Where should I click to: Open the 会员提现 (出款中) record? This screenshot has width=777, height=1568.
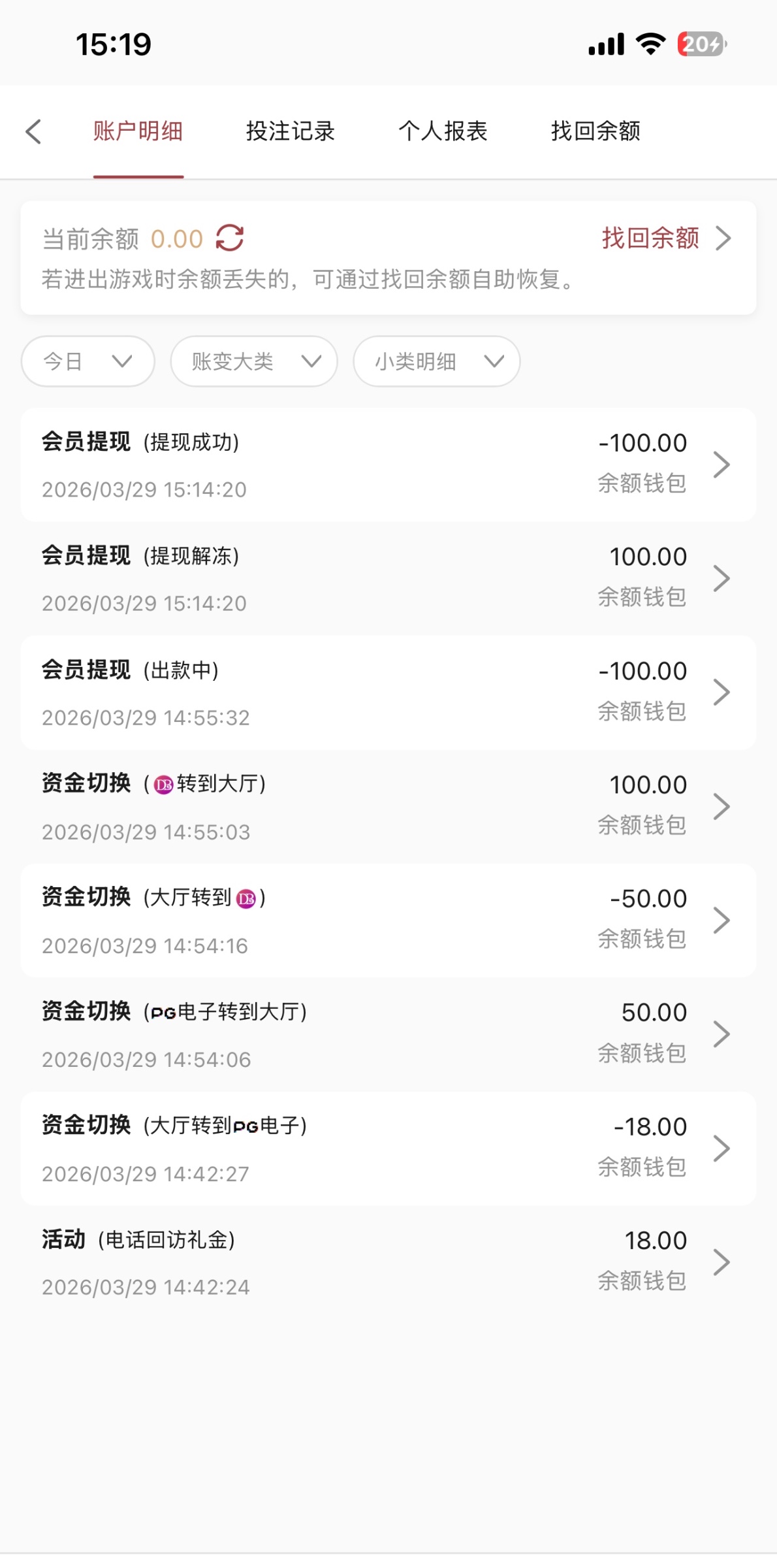388,693
